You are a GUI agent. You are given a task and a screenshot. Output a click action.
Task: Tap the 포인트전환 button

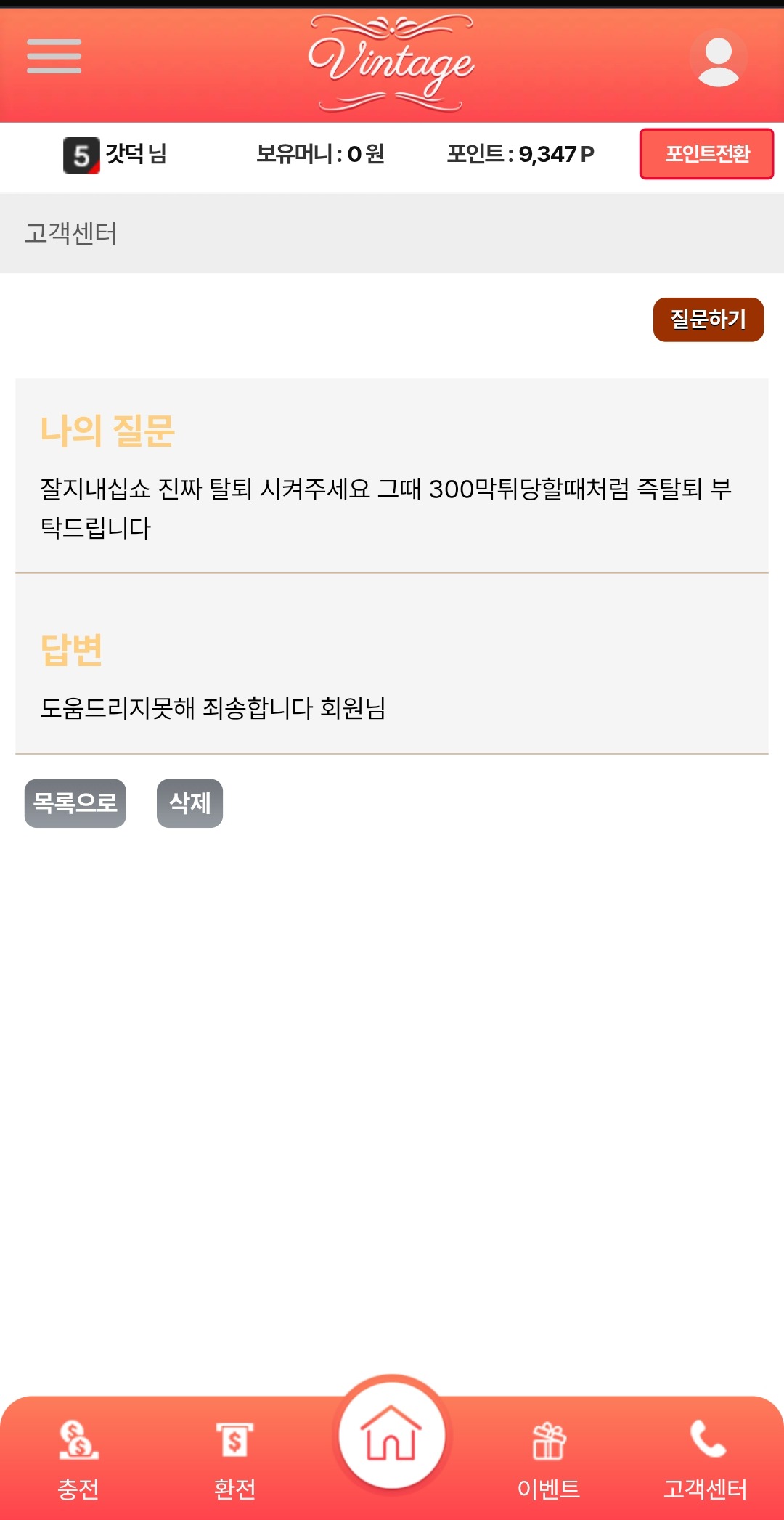(x=706, y=154)
